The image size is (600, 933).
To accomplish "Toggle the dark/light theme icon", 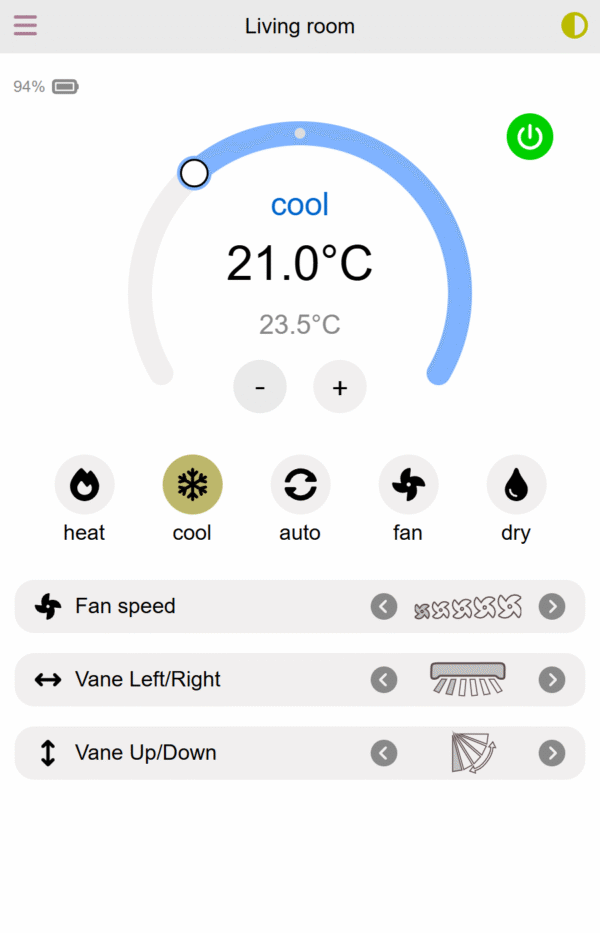I will pyautogui.click(x=574, y=26).
